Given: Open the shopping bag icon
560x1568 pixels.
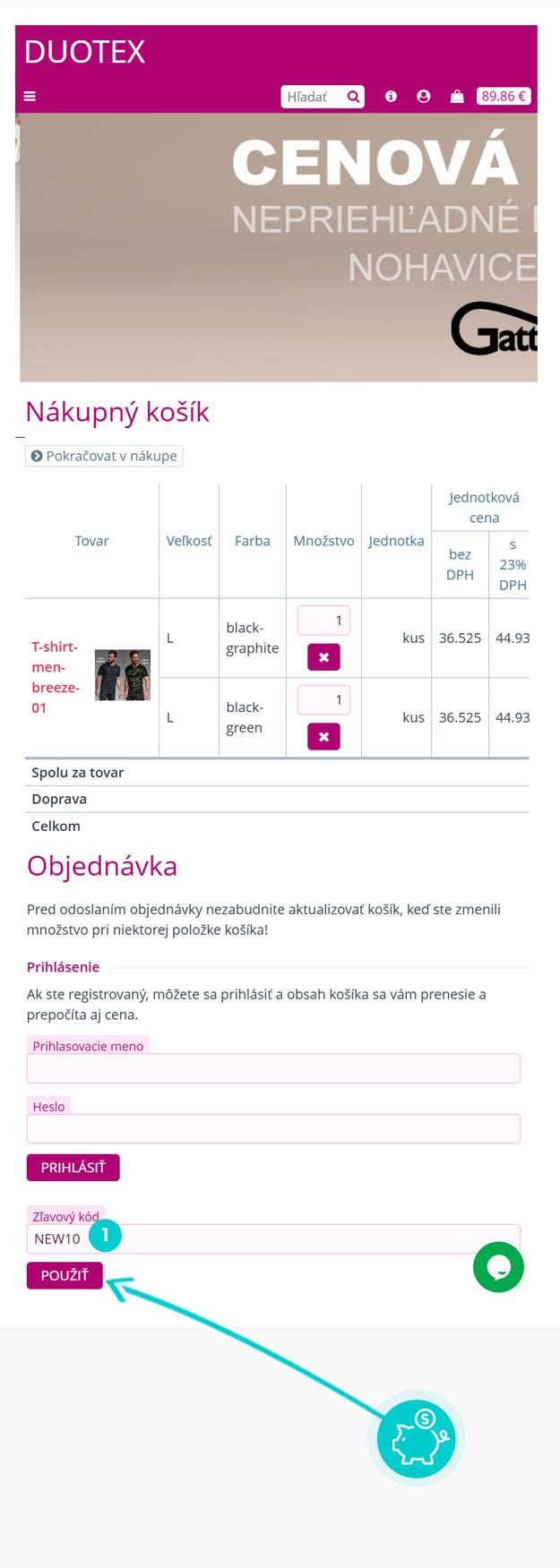Looking at the screenshot, I should (x=457, y=97).
